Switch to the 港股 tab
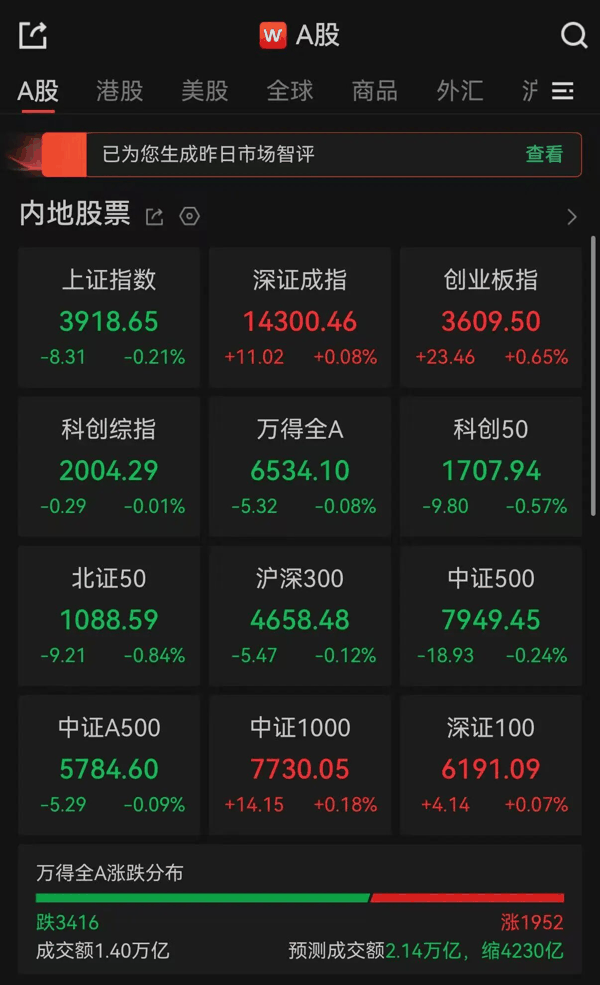This screenshot has width=600, height=985. tap(119, 91)
